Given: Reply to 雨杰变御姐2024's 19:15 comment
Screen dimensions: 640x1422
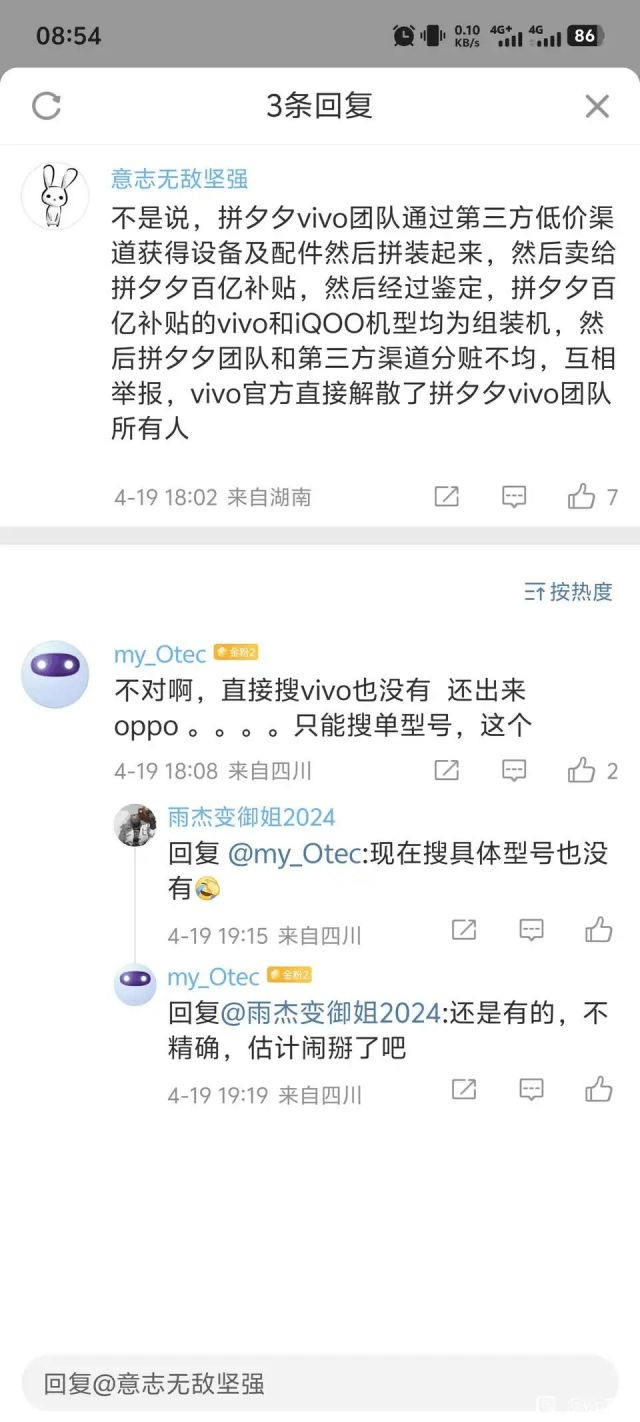Looking at the screenshot, I should coord(532,930).
